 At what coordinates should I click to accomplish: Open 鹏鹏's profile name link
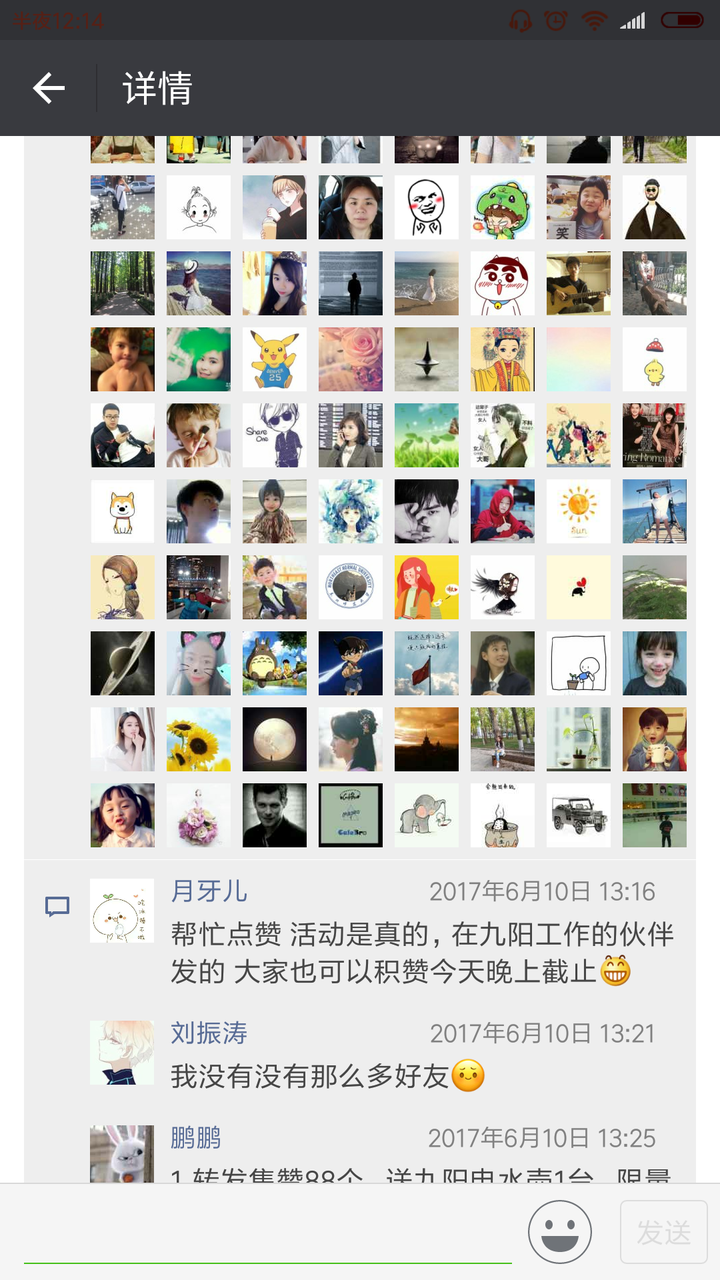tap(196, 1138)
